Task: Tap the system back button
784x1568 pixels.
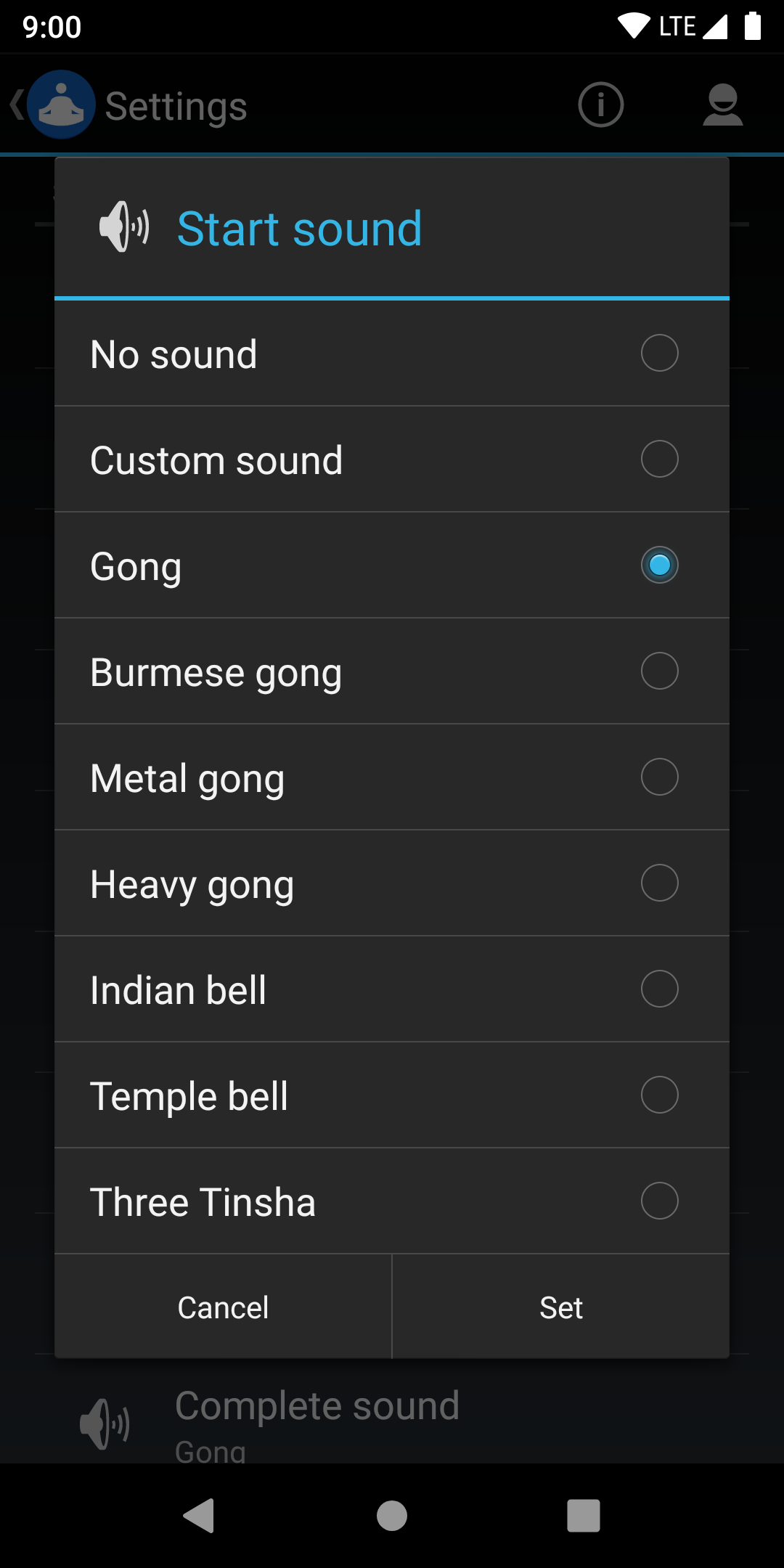Action: tap(199, 1516)
